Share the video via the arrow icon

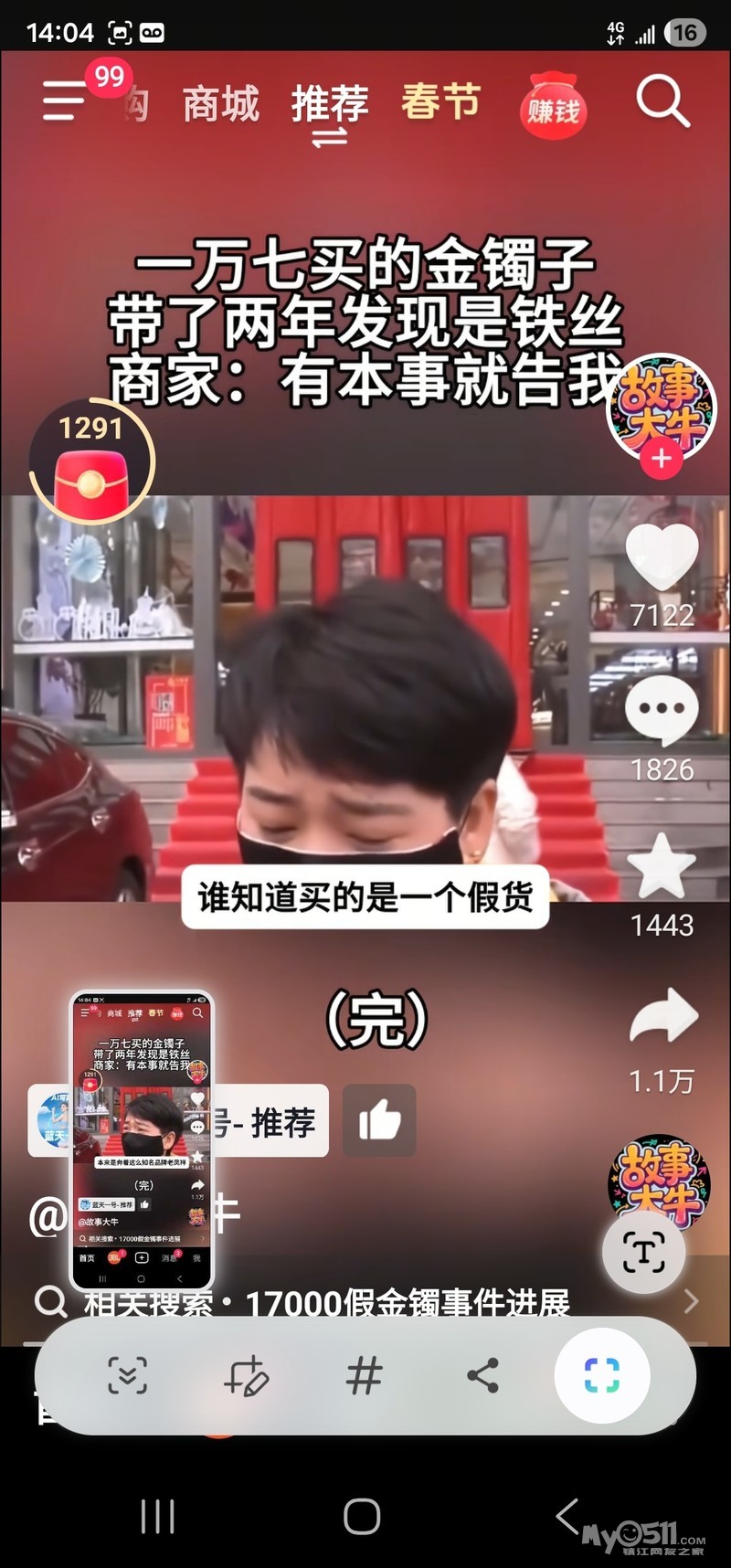click(x=663, y=1016)
